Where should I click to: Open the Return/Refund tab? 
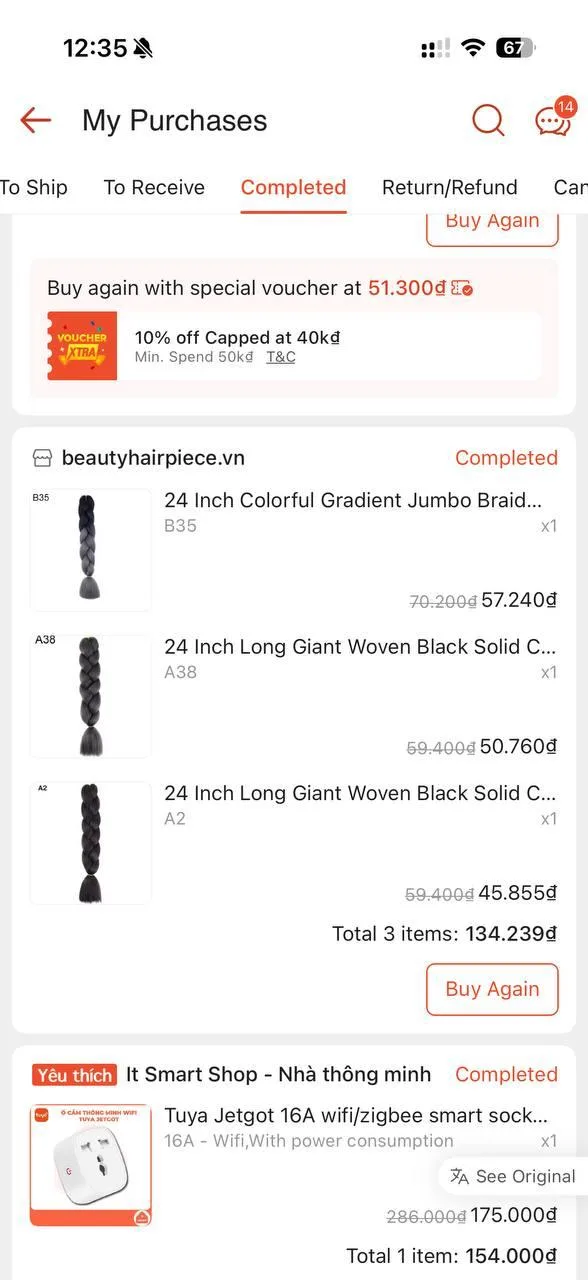click(450, 187)
